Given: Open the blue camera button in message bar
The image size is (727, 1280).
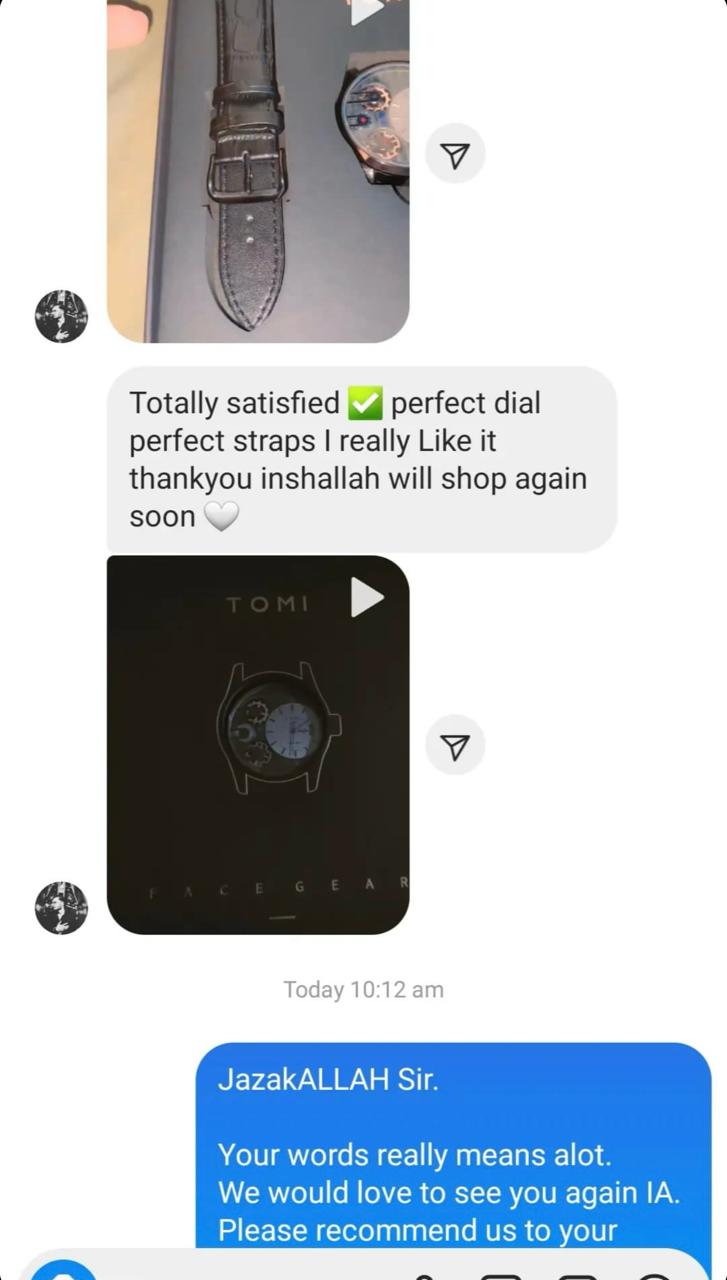Looking at the screenshot, I should pyautogui.click(x=62, y=1271).
